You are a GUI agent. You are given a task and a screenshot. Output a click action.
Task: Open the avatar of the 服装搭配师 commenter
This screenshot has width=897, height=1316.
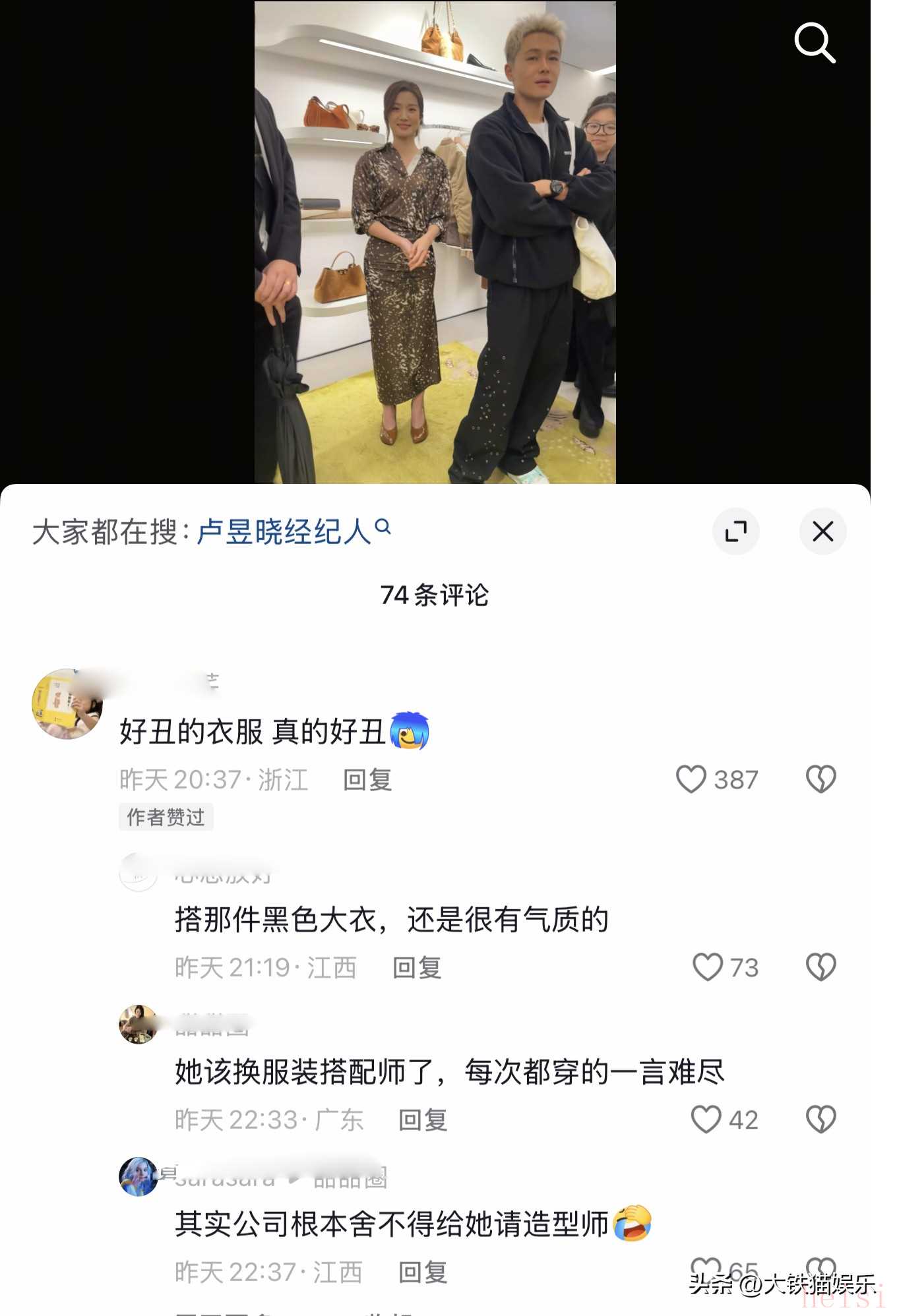pyautogui.click(x=138, y=1025)
